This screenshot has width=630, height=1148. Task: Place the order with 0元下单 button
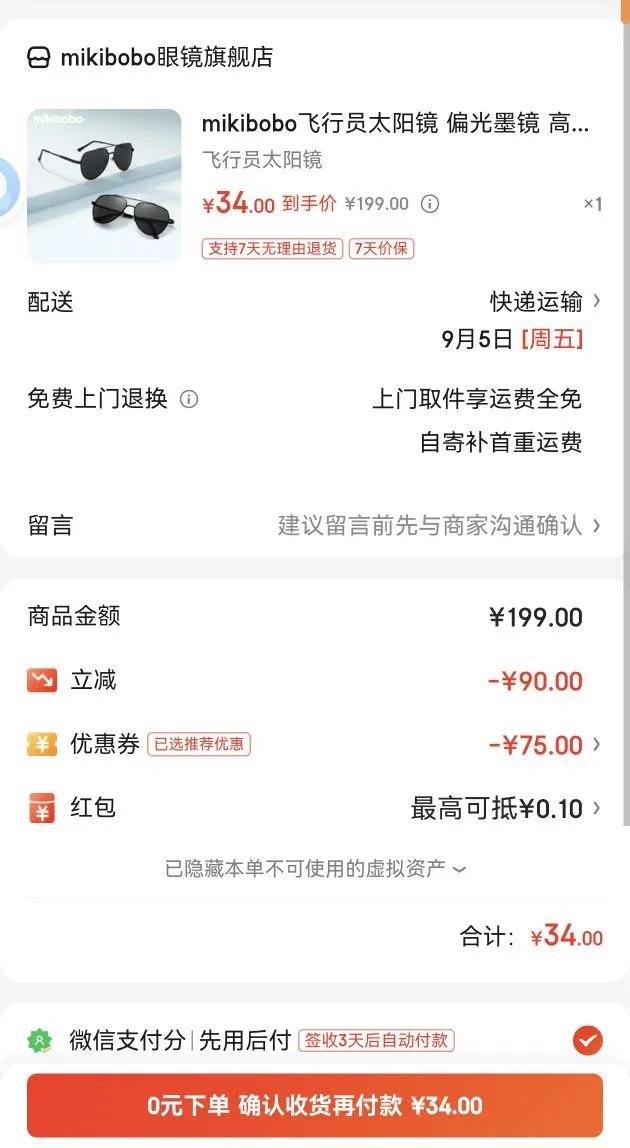tap(315, 1105)
